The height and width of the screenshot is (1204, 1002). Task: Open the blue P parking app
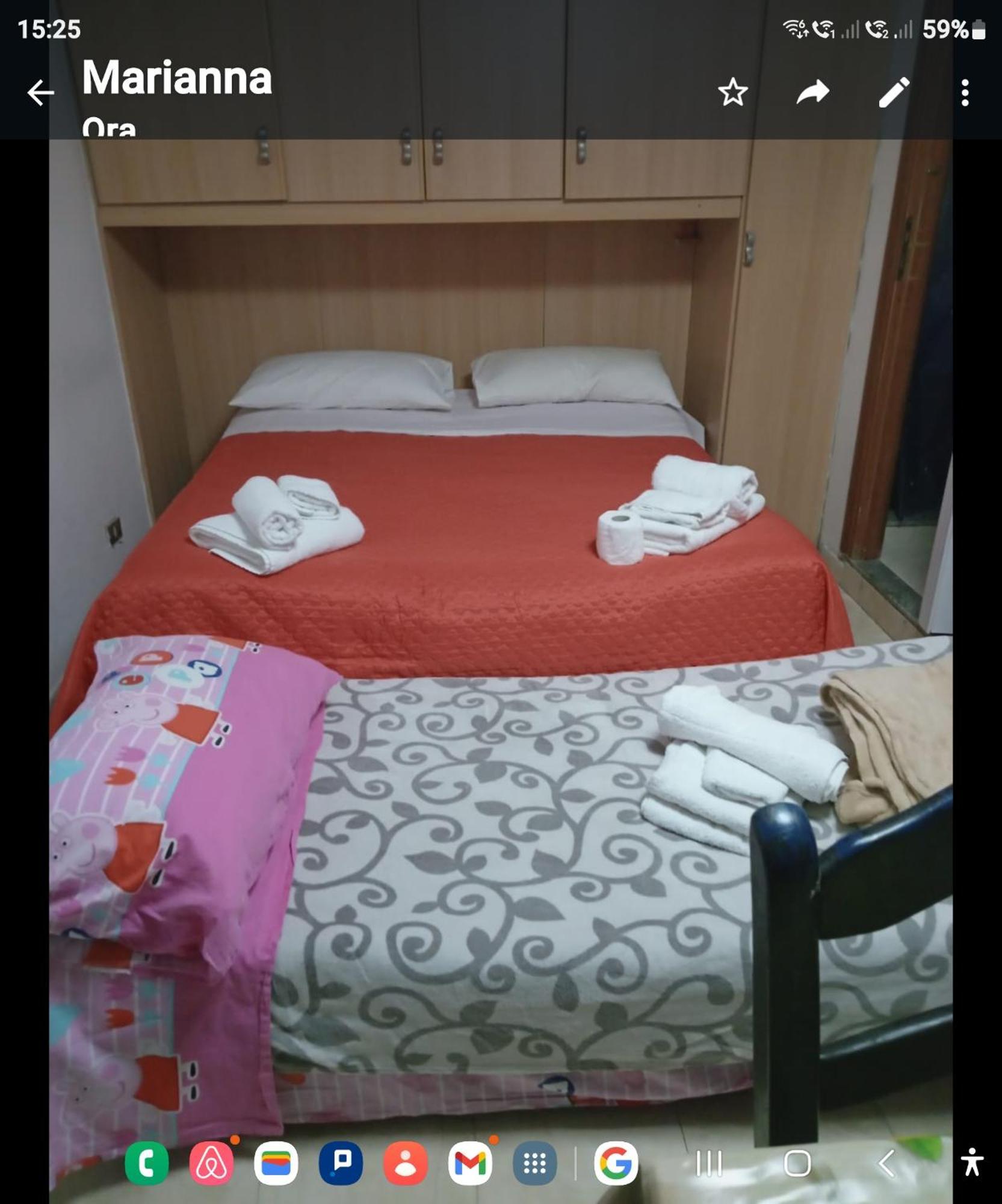pos(341,1163)
